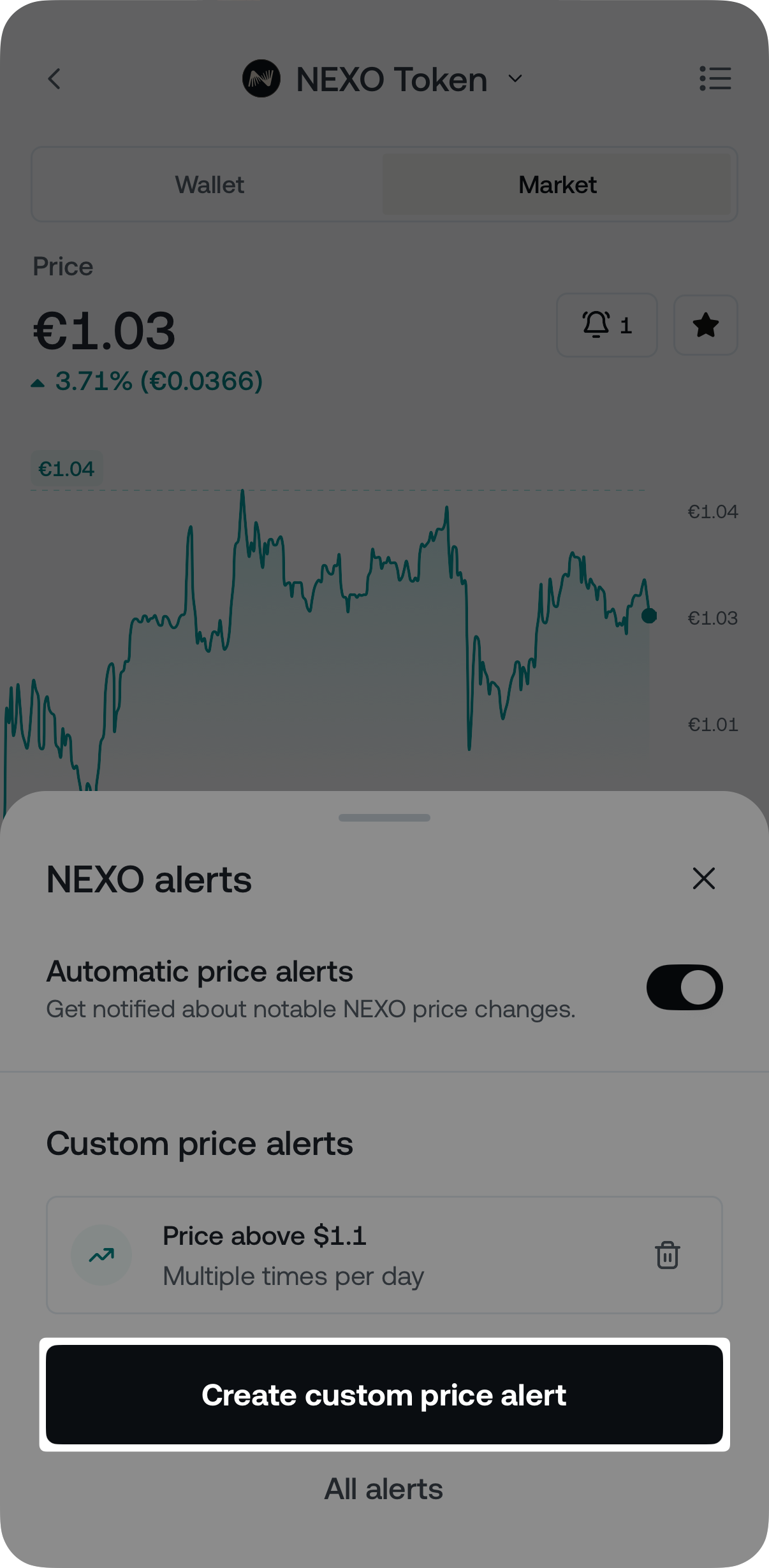Close the NEXO alerts sheet

[x=703, y=878]
